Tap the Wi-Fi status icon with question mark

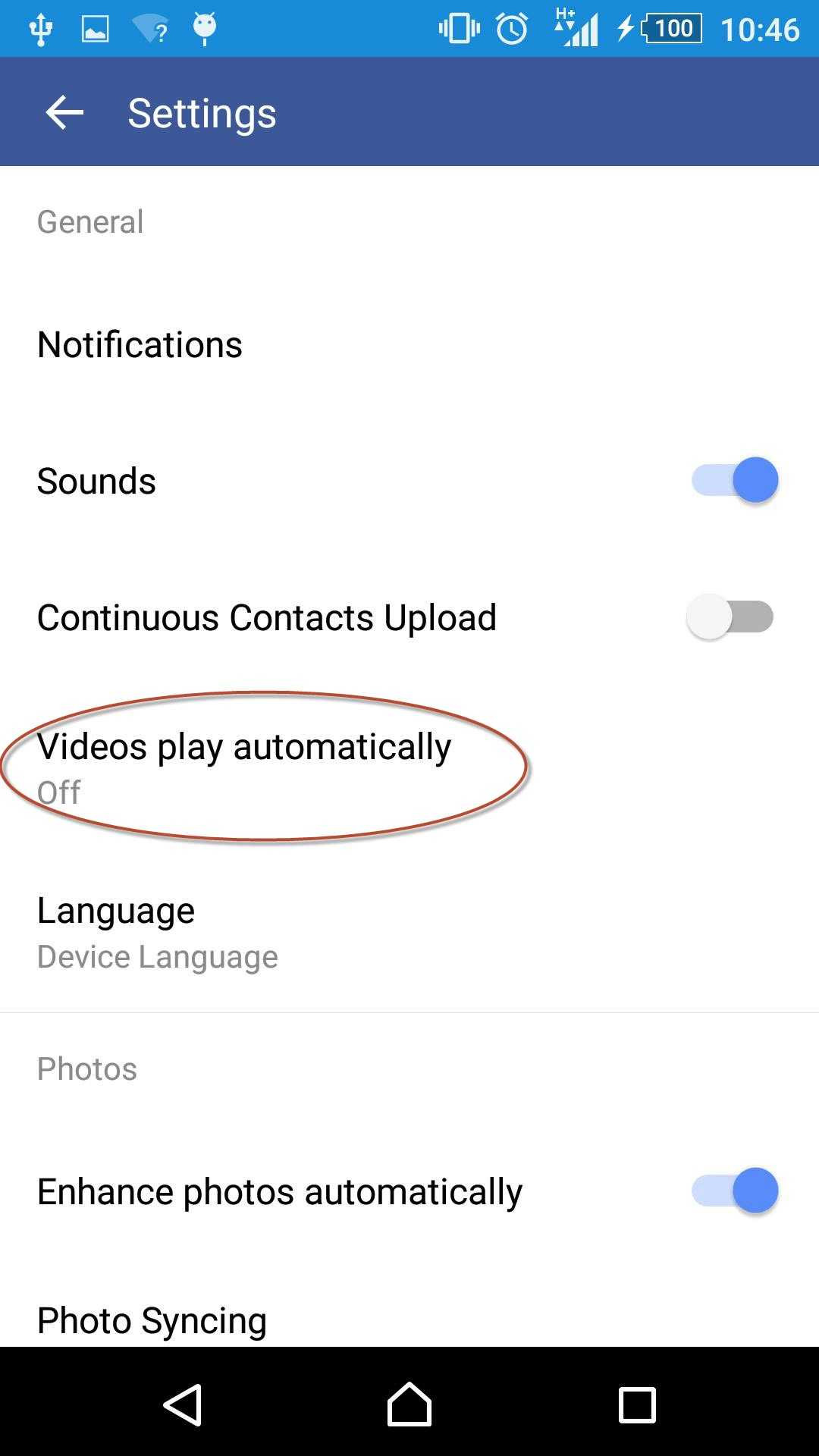149,27
